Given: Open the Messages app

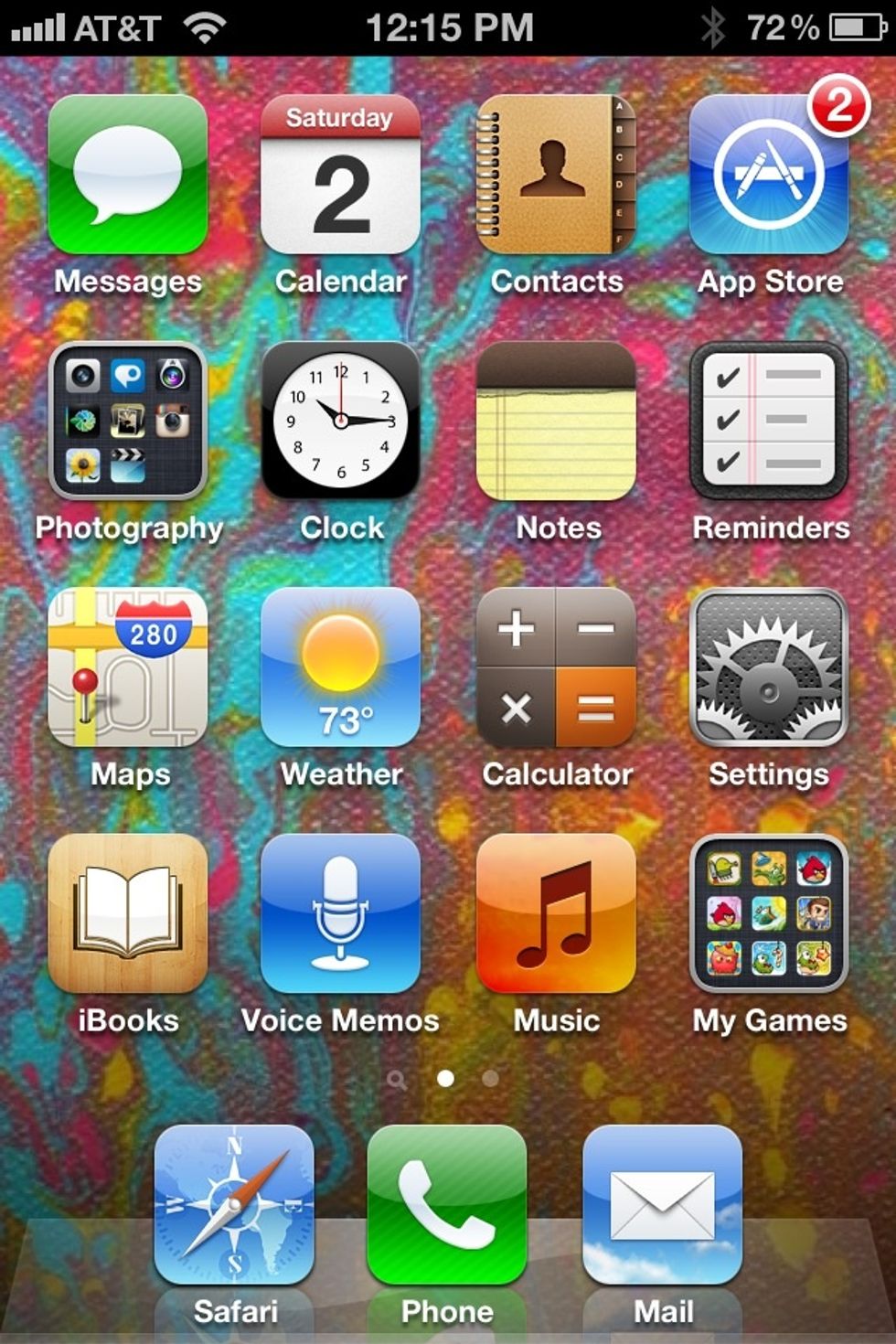Looking at the screenshot, I should [x=128, y=175].
